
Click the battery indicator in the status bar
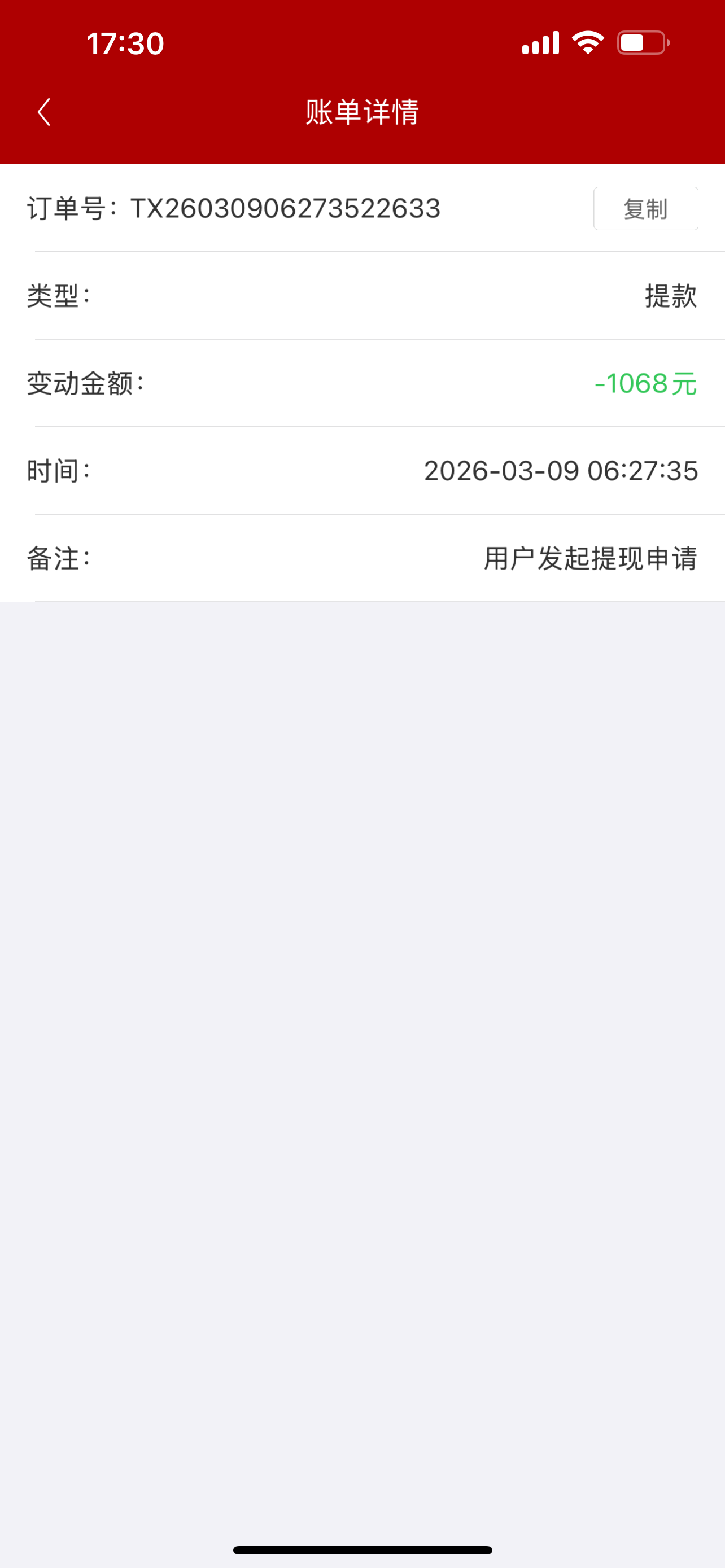click(643, 41)
